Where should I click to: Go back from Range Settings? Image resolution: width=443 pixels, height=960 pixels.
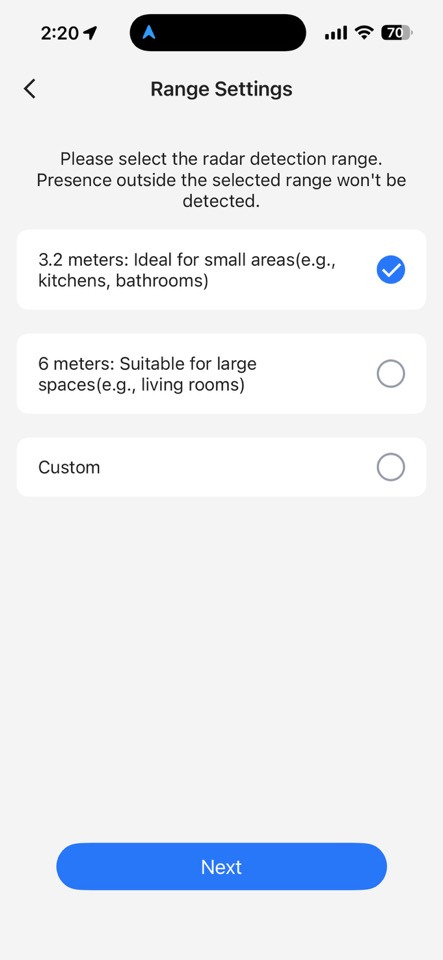pos(29,89)
